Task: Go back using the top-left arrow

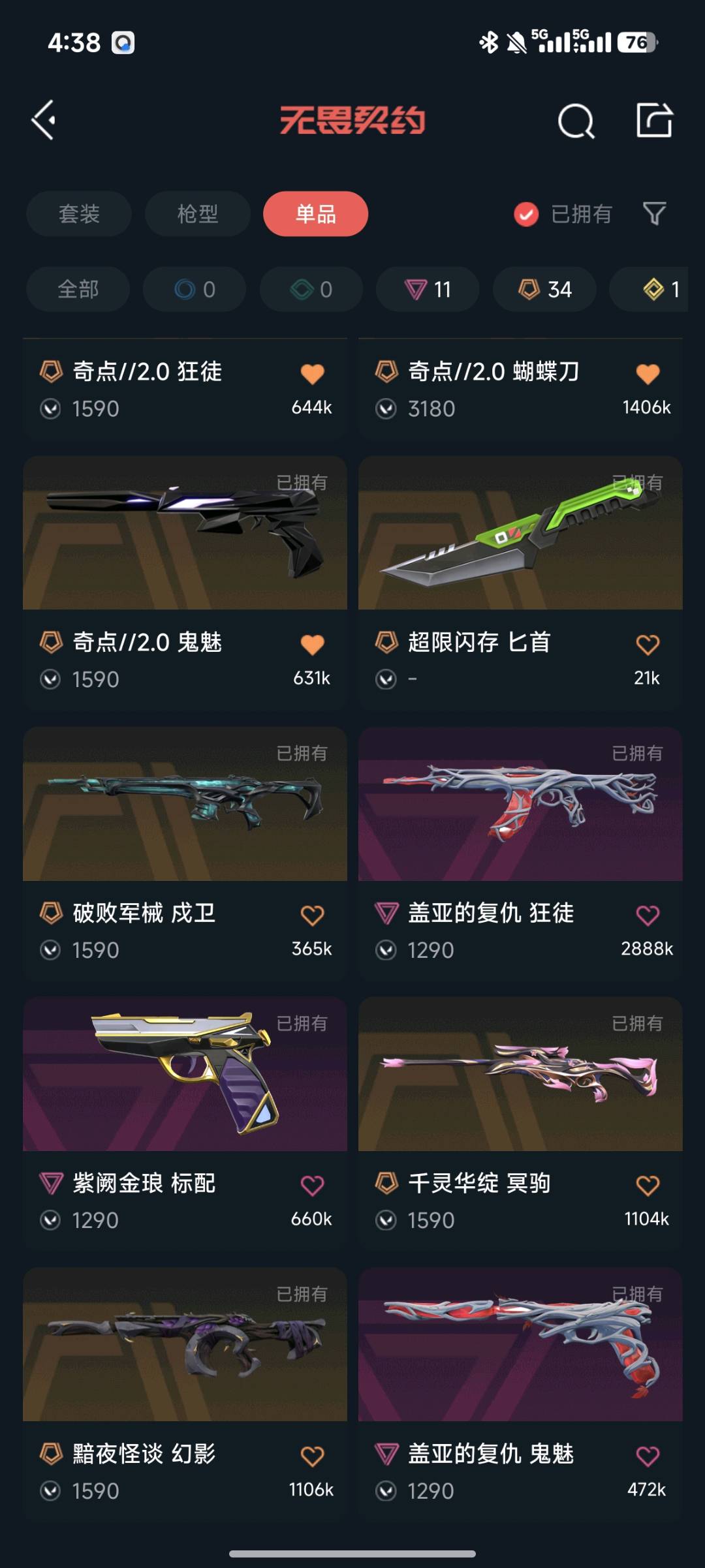Action: 44,120
